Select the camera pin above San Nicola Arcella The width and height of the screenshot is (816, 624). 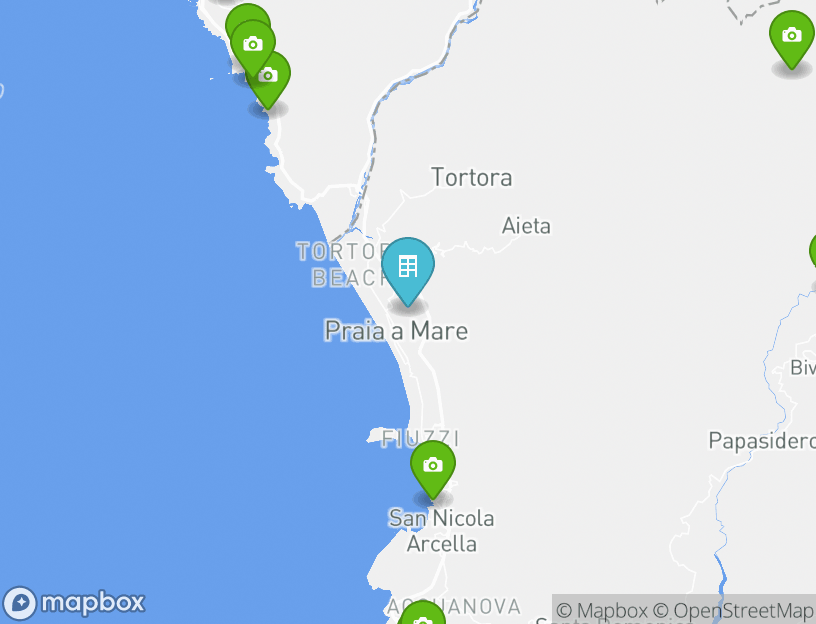(x=433, y=466)
